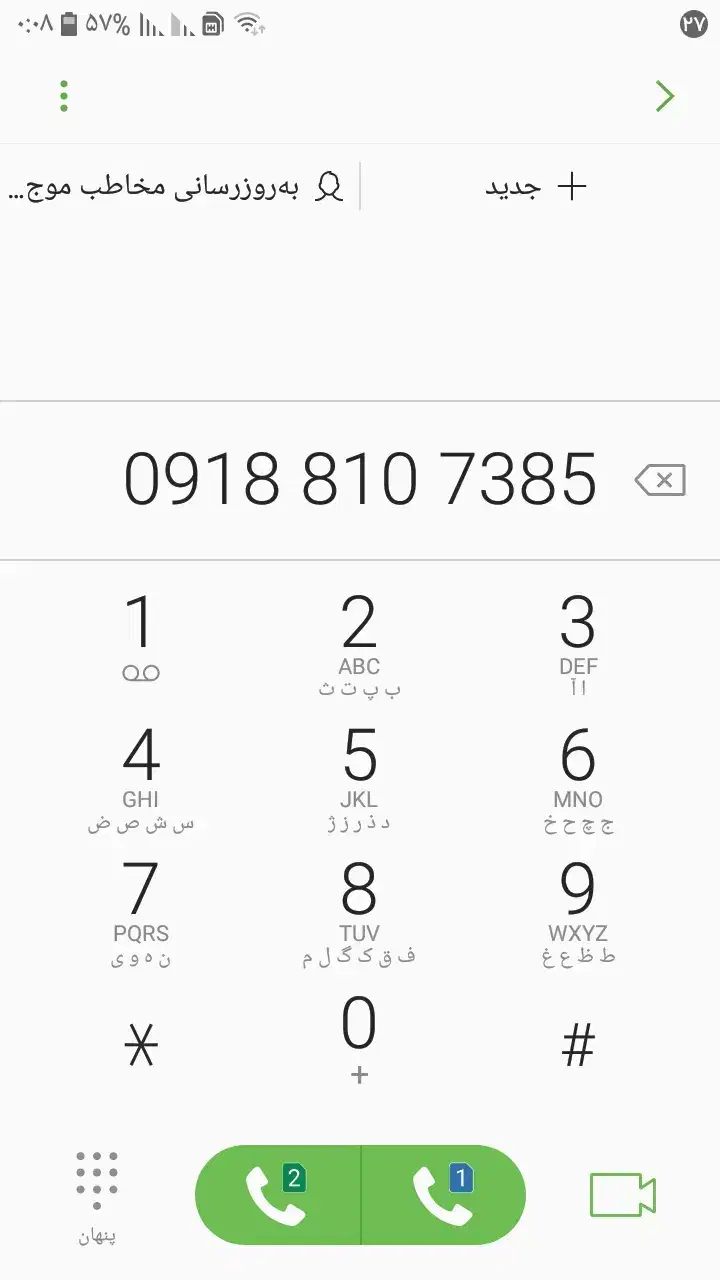
Task: Enter digit 2 ABC
Action: [359, 641]
